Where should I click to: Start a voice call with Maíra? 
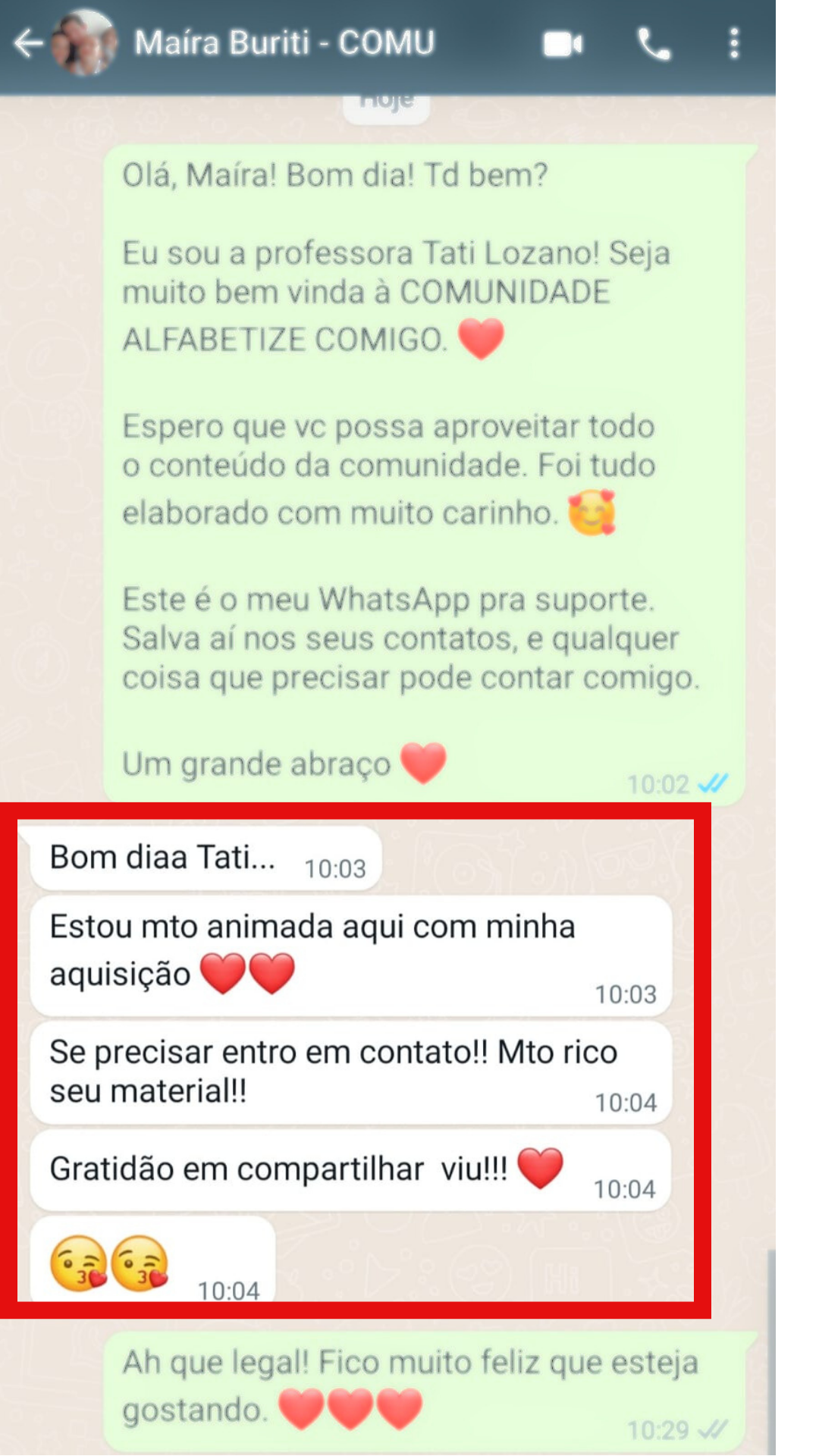[654, 45]
